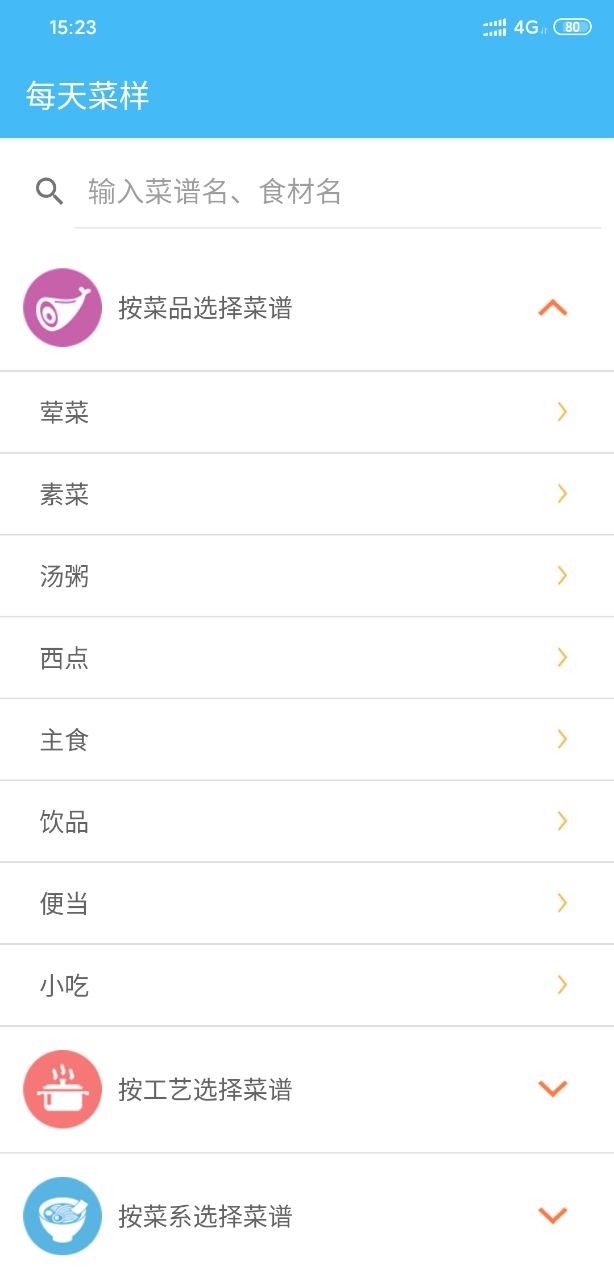This screenshot has width=614, height=1278.
Task: View the 西点 recipes
Action: (x=306, y=658)
